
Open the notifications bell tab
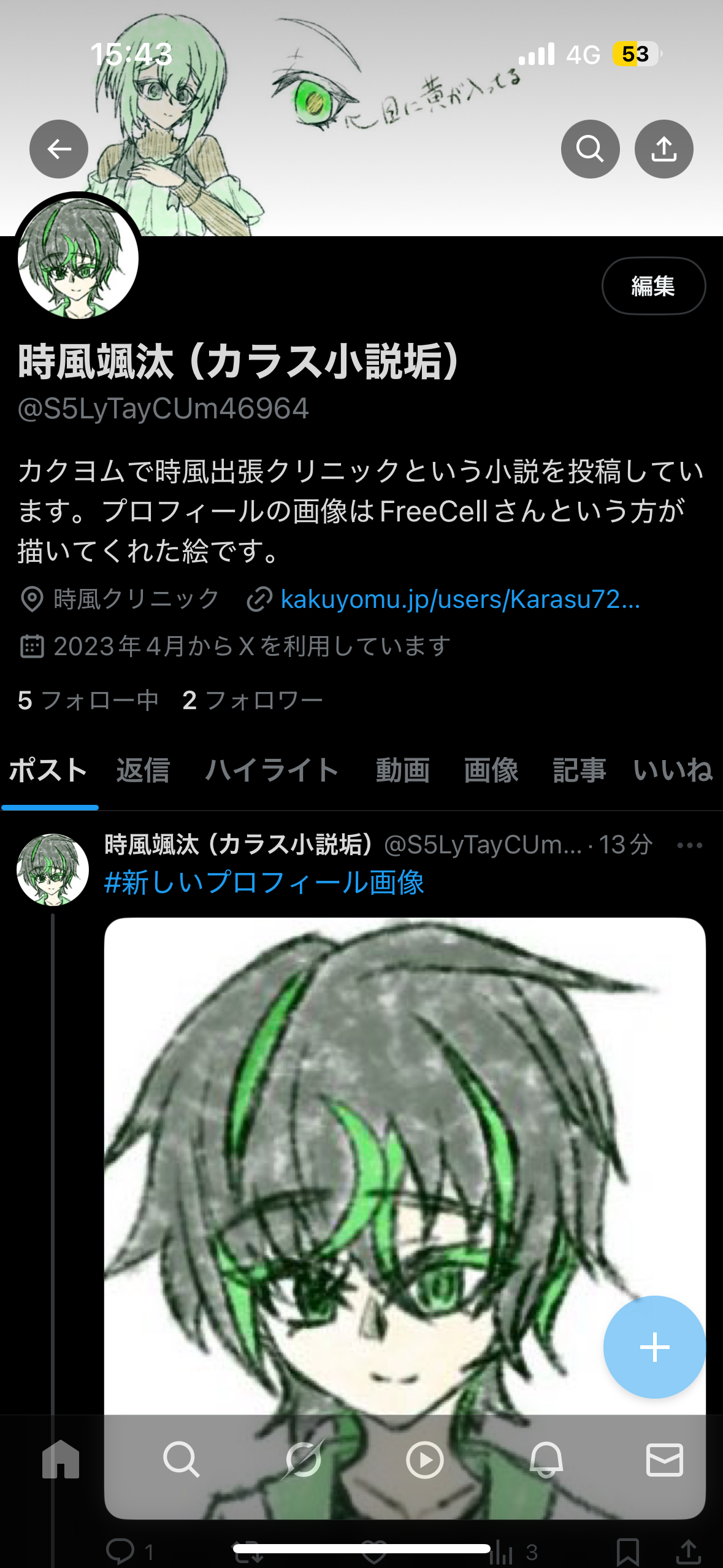pos(546,1459)
